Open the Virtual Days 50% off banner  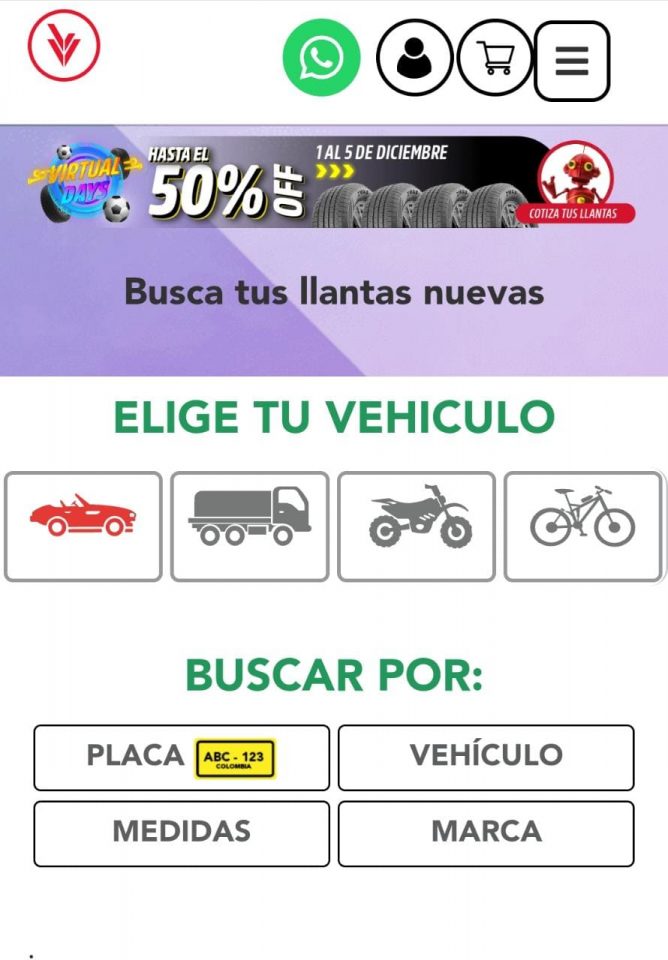point(333,182)
